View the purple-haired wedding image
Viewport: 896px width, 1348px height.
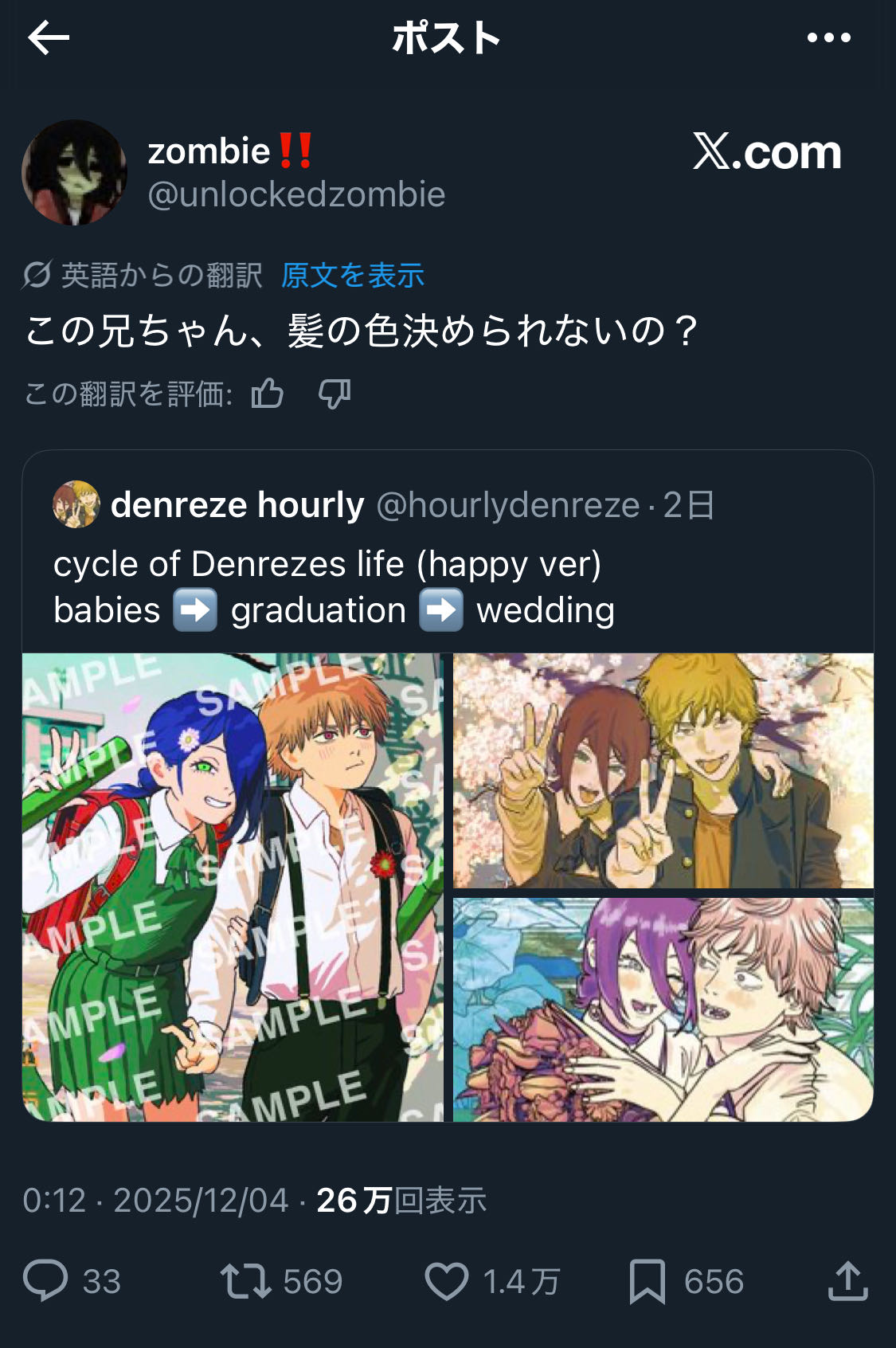(x=663, y=1009)
